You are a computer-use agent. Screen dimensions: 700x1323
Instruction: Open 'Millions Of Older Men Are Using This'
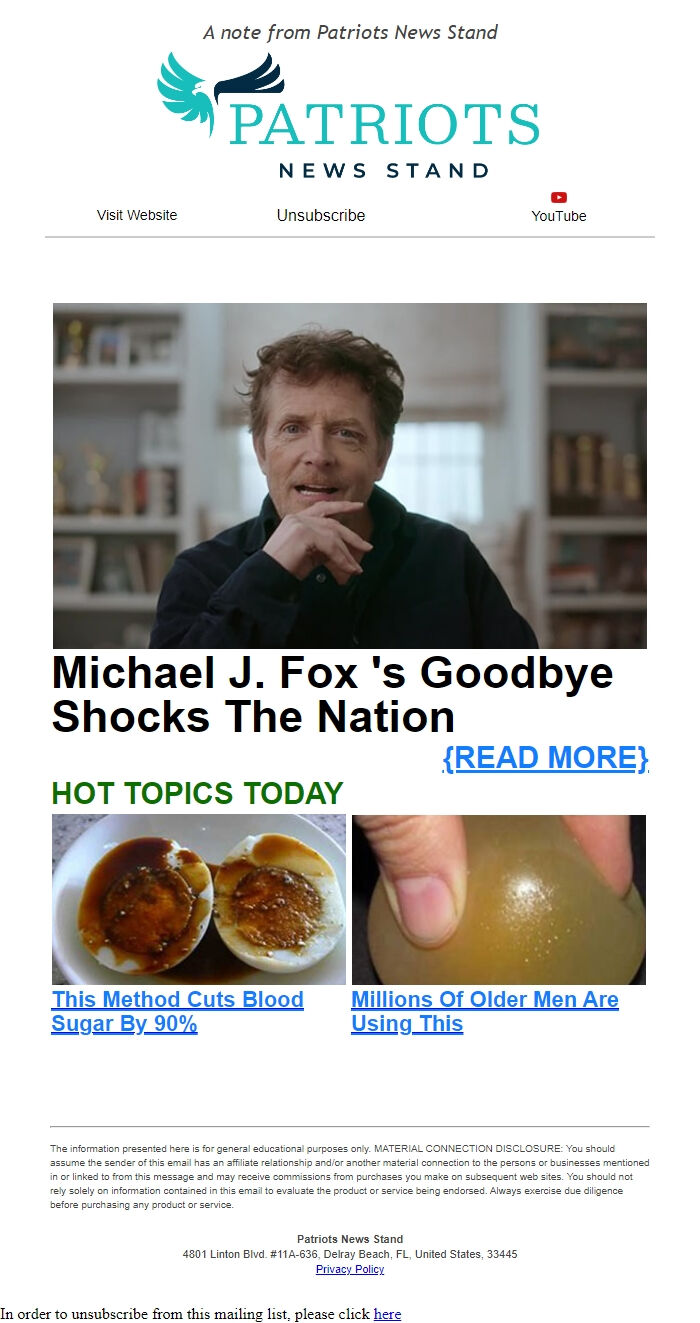coord(484,1011)
